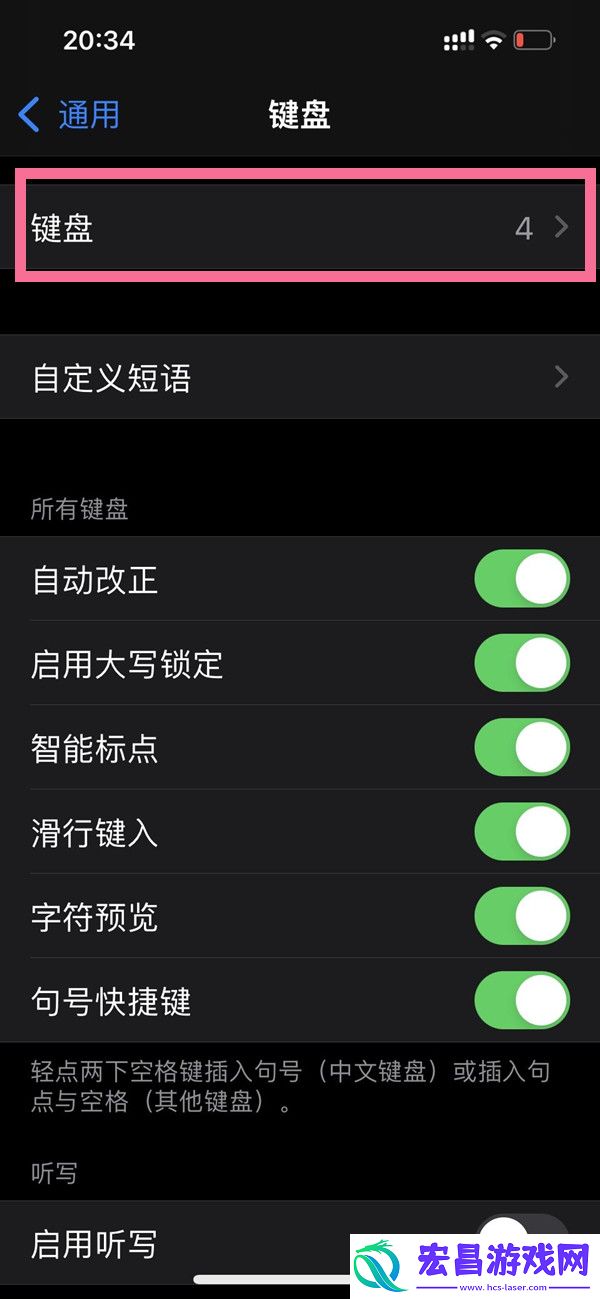Go back to 通用 settings

point(70,115)
